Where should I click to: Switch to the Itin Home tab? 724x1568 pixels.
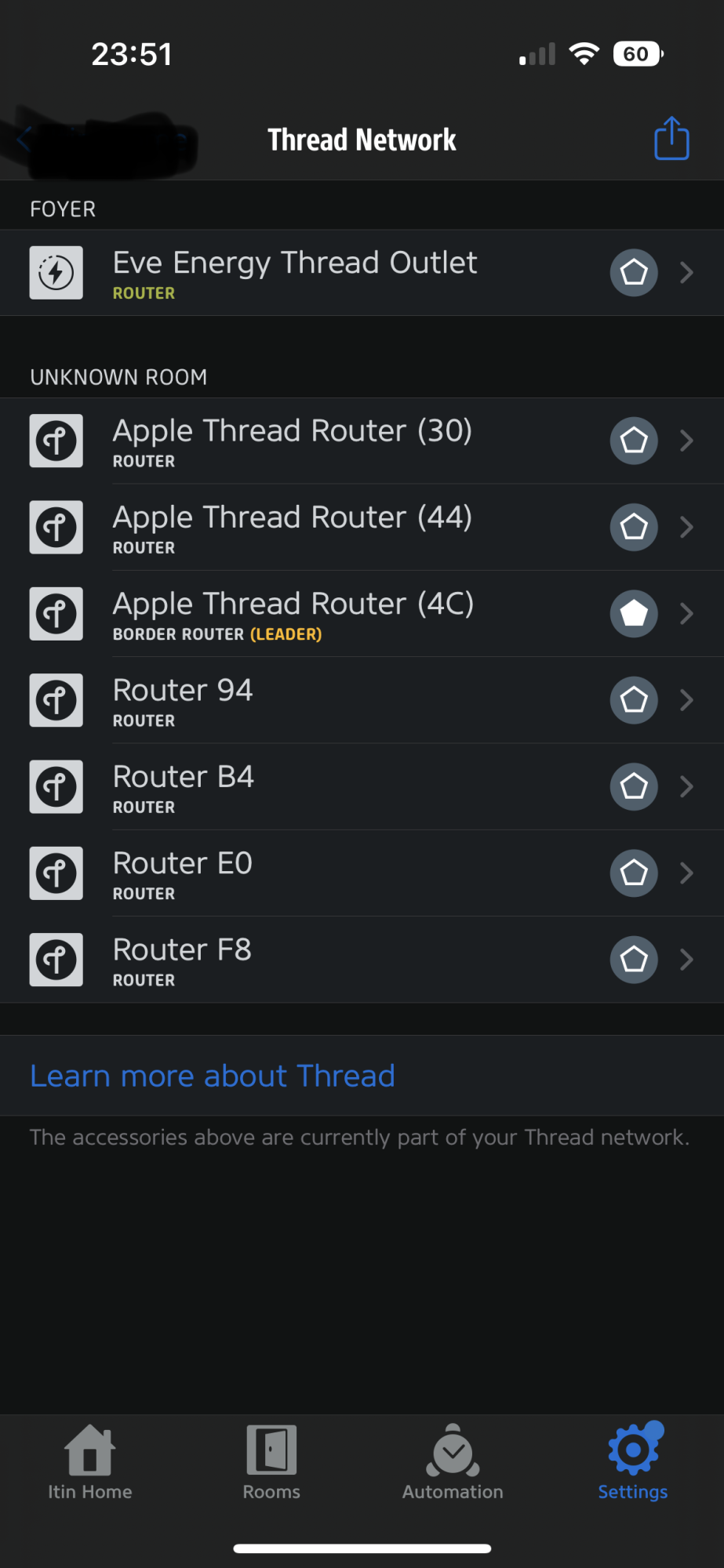[x=90, y=1462]
